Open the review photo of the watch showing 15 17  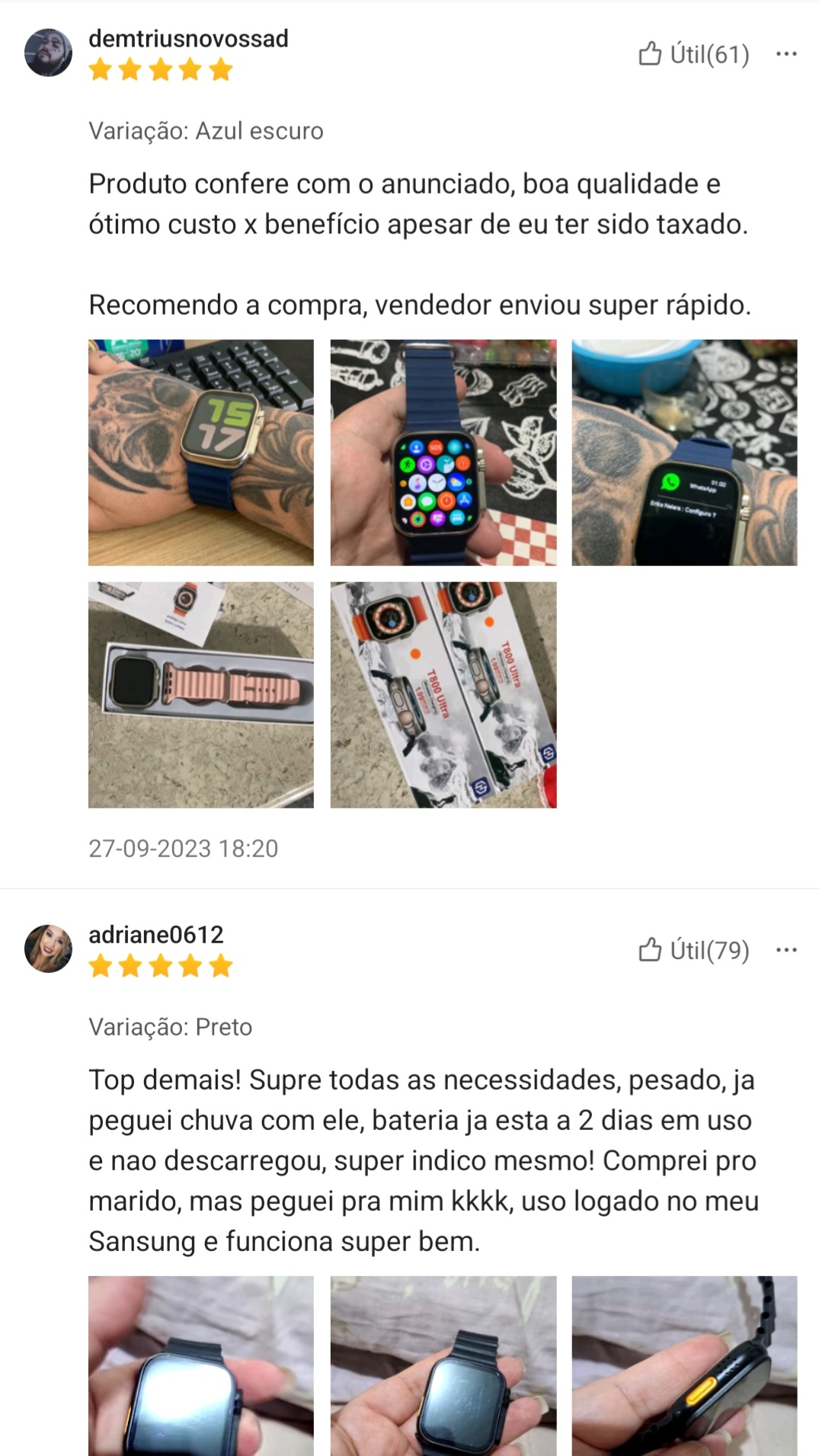201,453
